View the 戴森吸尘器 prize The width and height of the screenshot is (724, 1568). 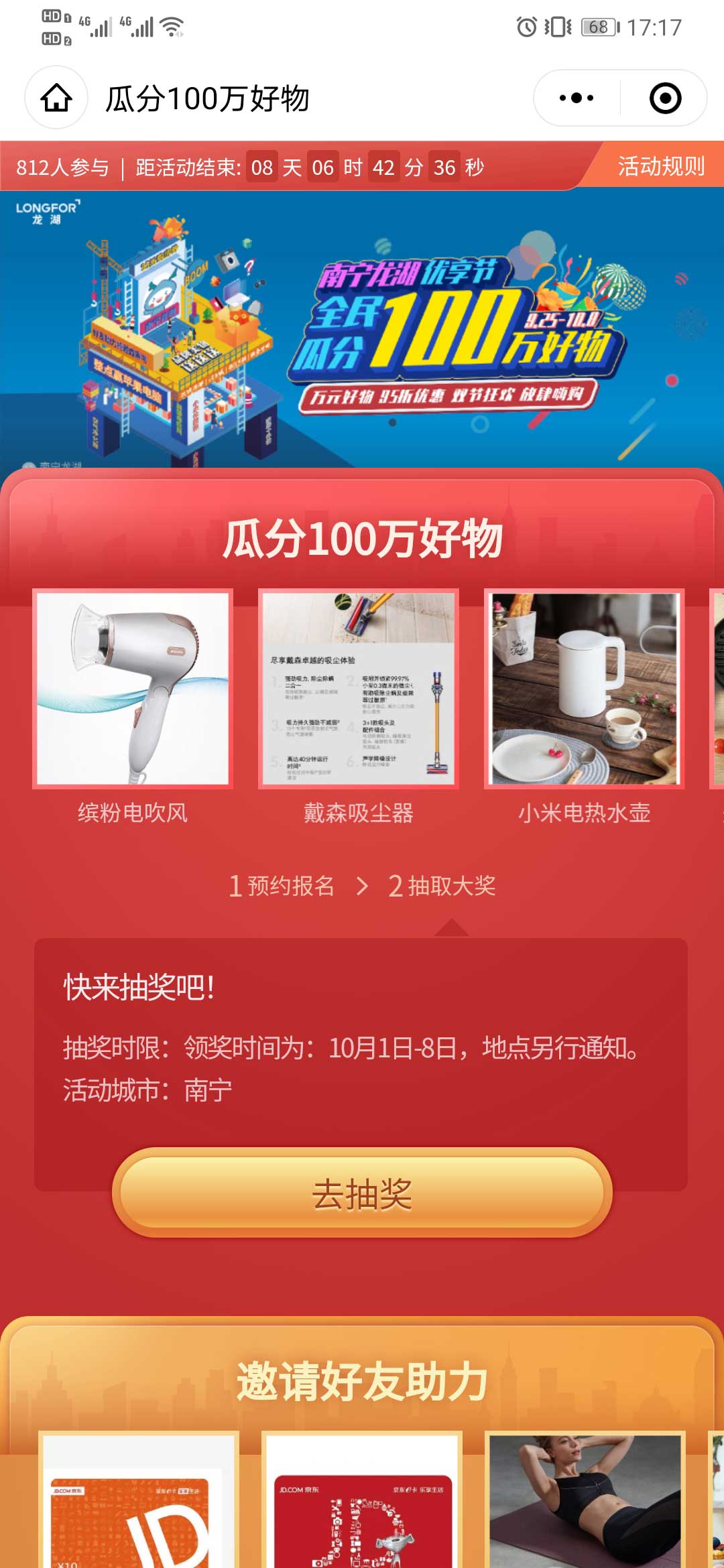359,689
